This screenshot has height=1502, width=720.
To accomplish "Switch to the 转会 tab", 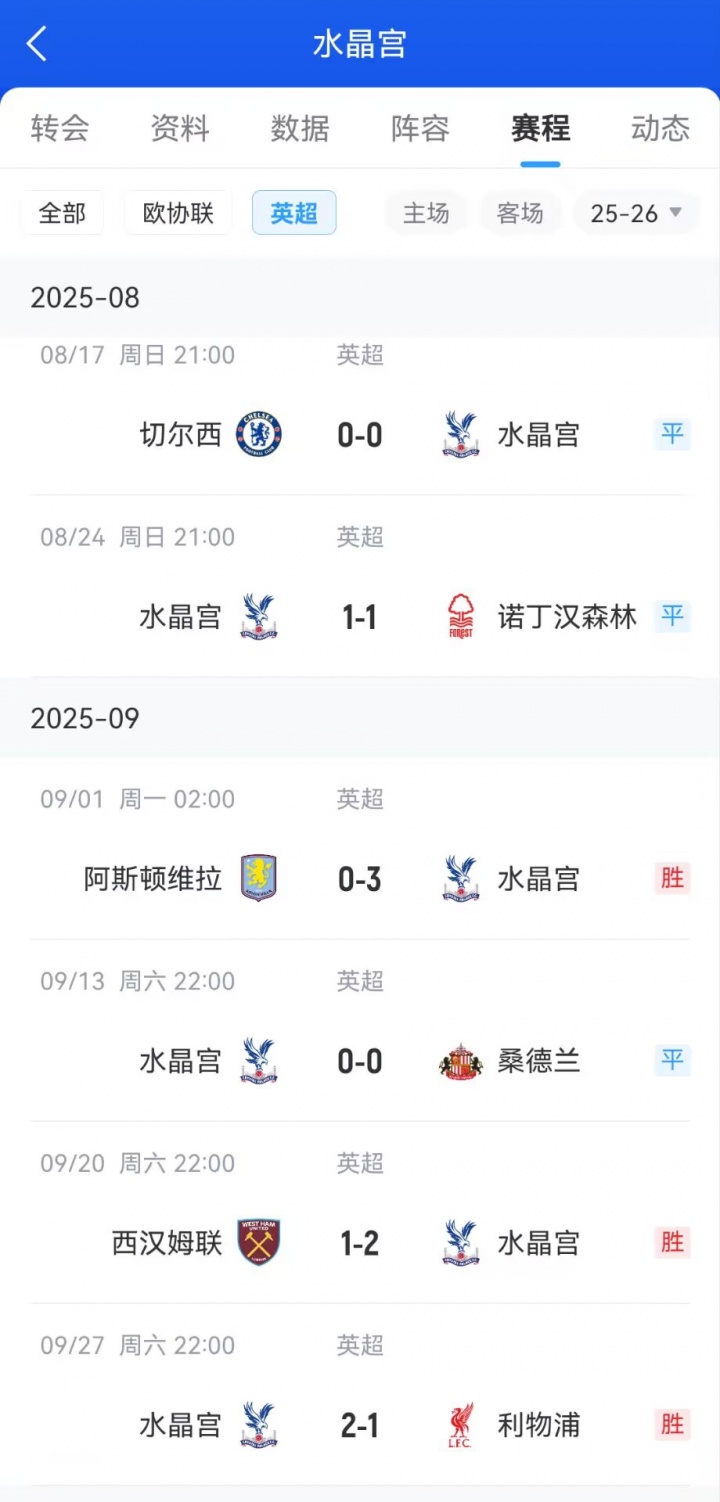I will coord(60,128).
